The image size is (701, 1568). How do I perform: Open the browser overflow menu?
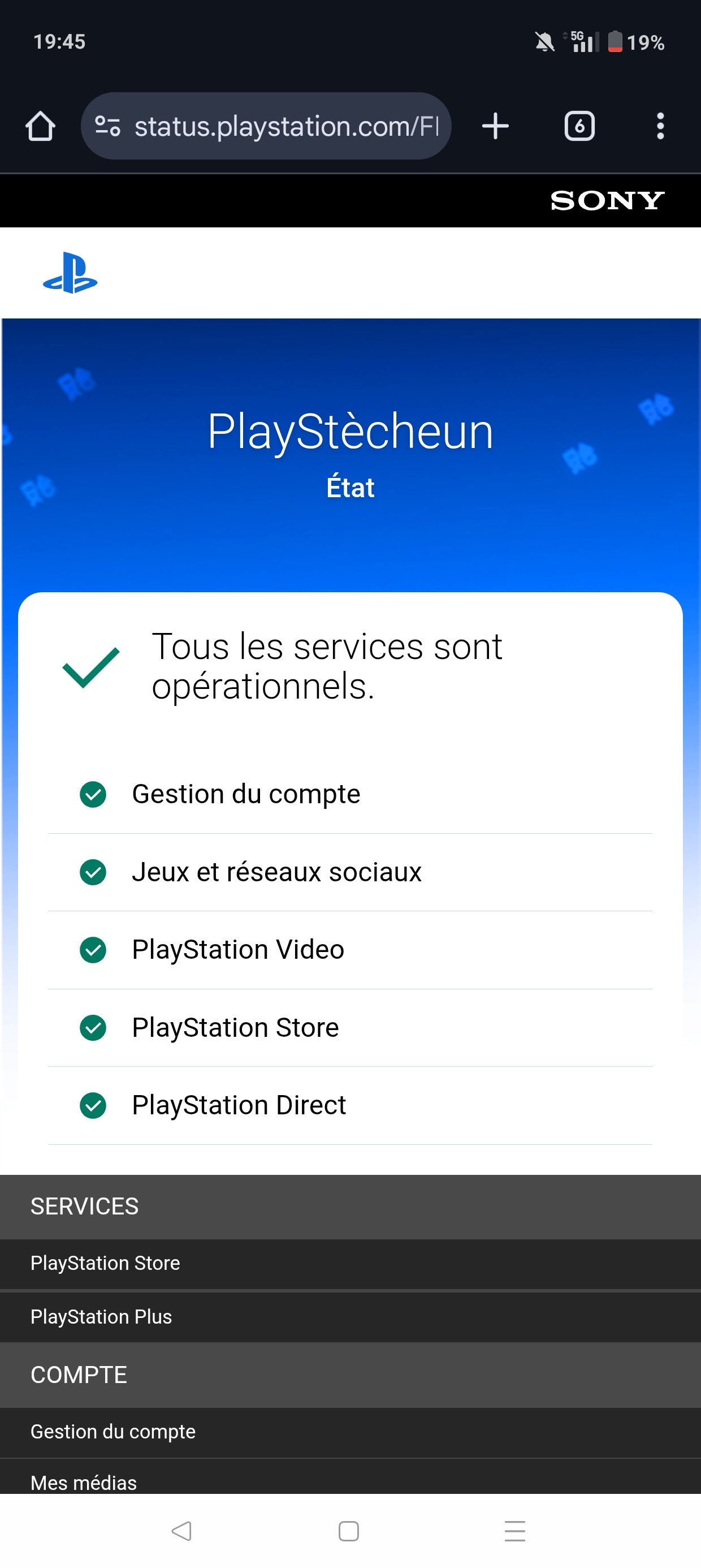(660, 127)
